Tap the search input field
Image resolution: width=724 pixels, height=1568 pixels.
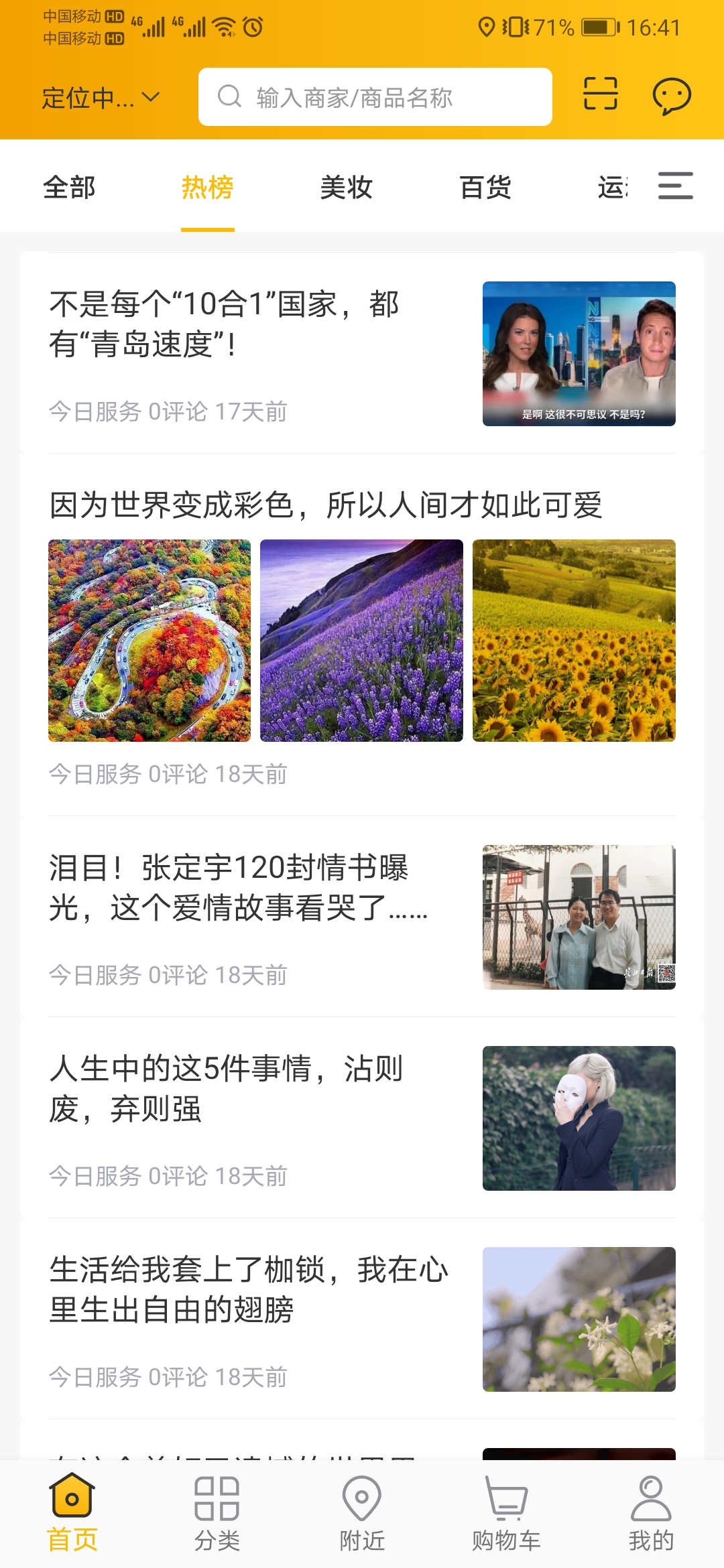coord(374,96)
